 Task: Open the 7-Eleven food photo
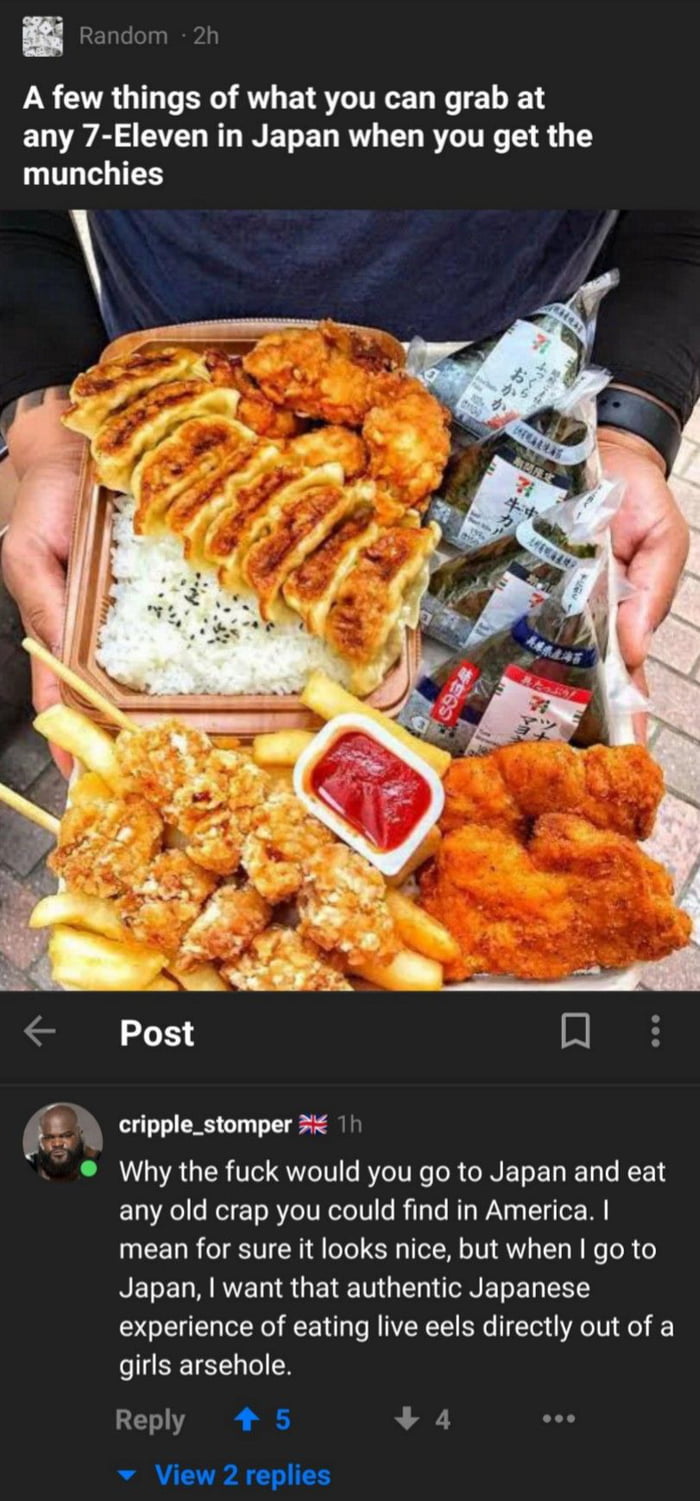coord(350,600)
